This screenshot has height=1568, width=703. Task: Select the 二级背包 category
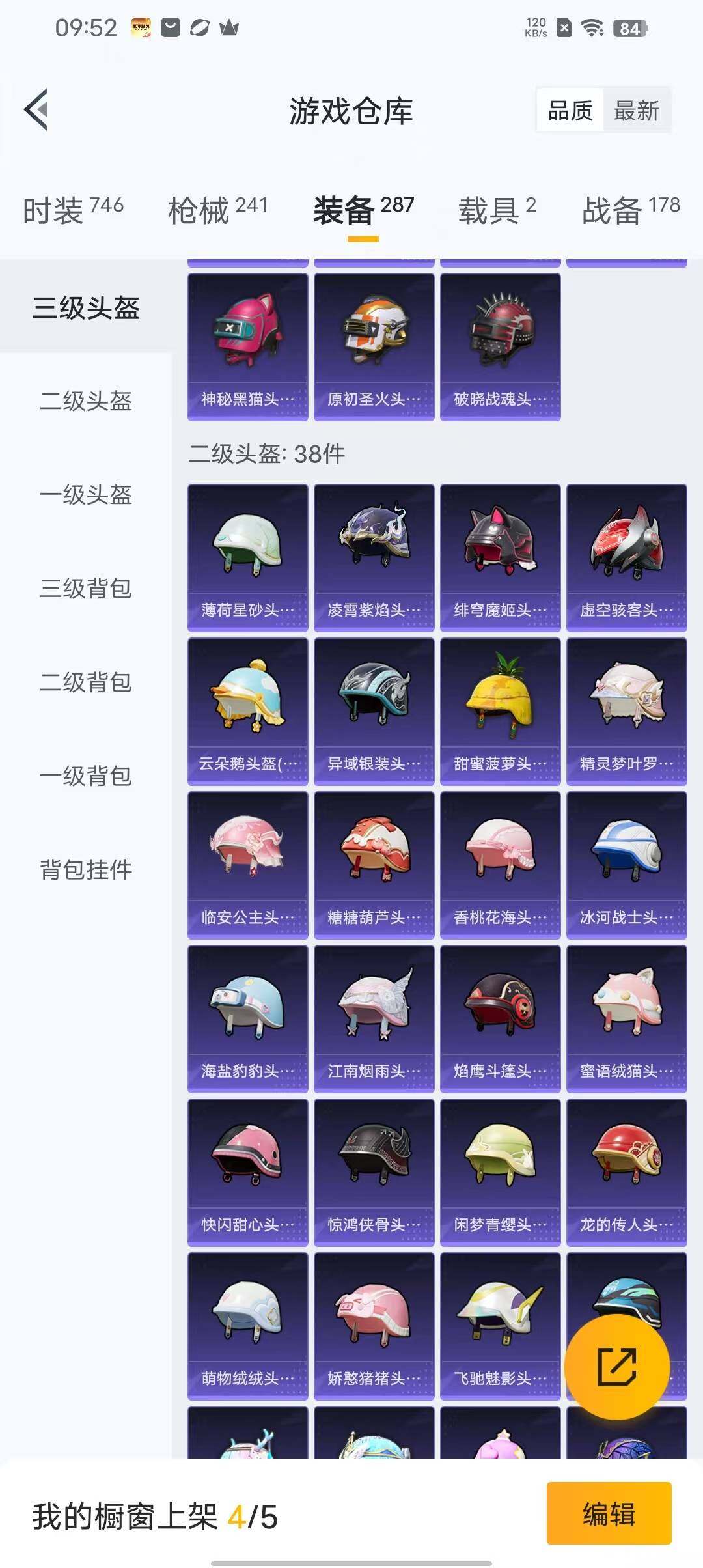pyautogui.click(x=86, y=682)
